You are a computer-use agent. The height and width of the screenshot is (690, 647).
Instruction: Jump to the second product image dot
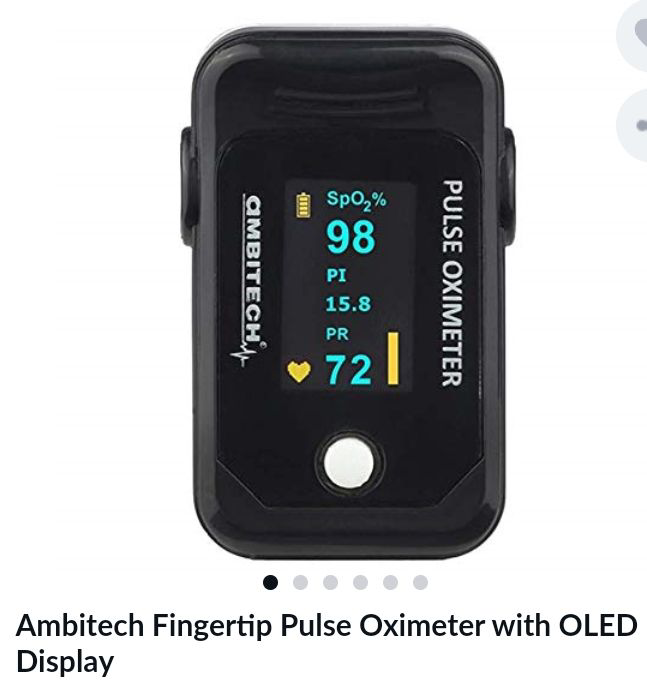[300, 582]
